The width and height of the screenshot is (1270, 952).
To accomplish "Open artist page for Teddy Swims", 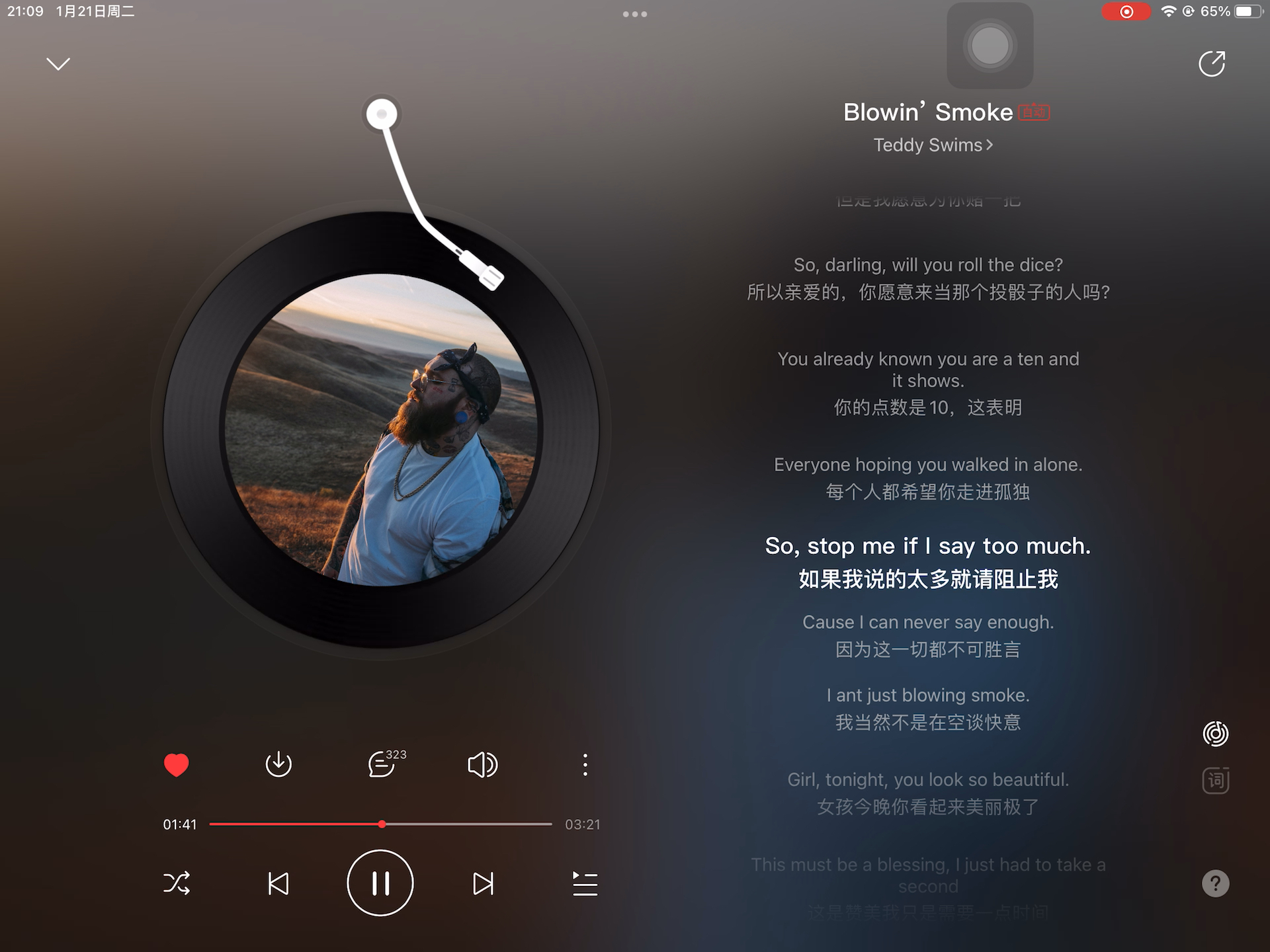I will click(933, 145).
